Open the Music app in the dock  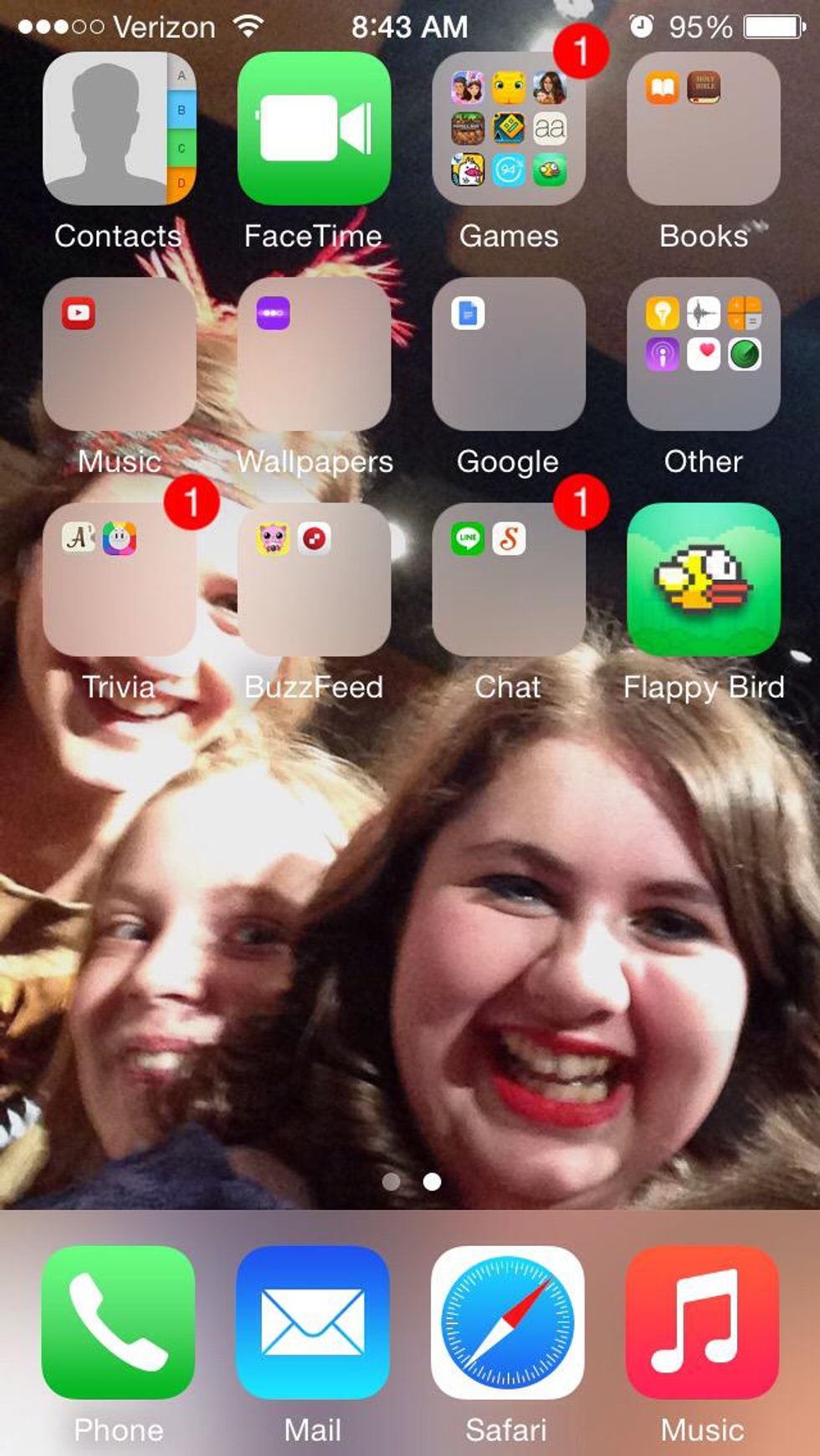[703, 1322]
